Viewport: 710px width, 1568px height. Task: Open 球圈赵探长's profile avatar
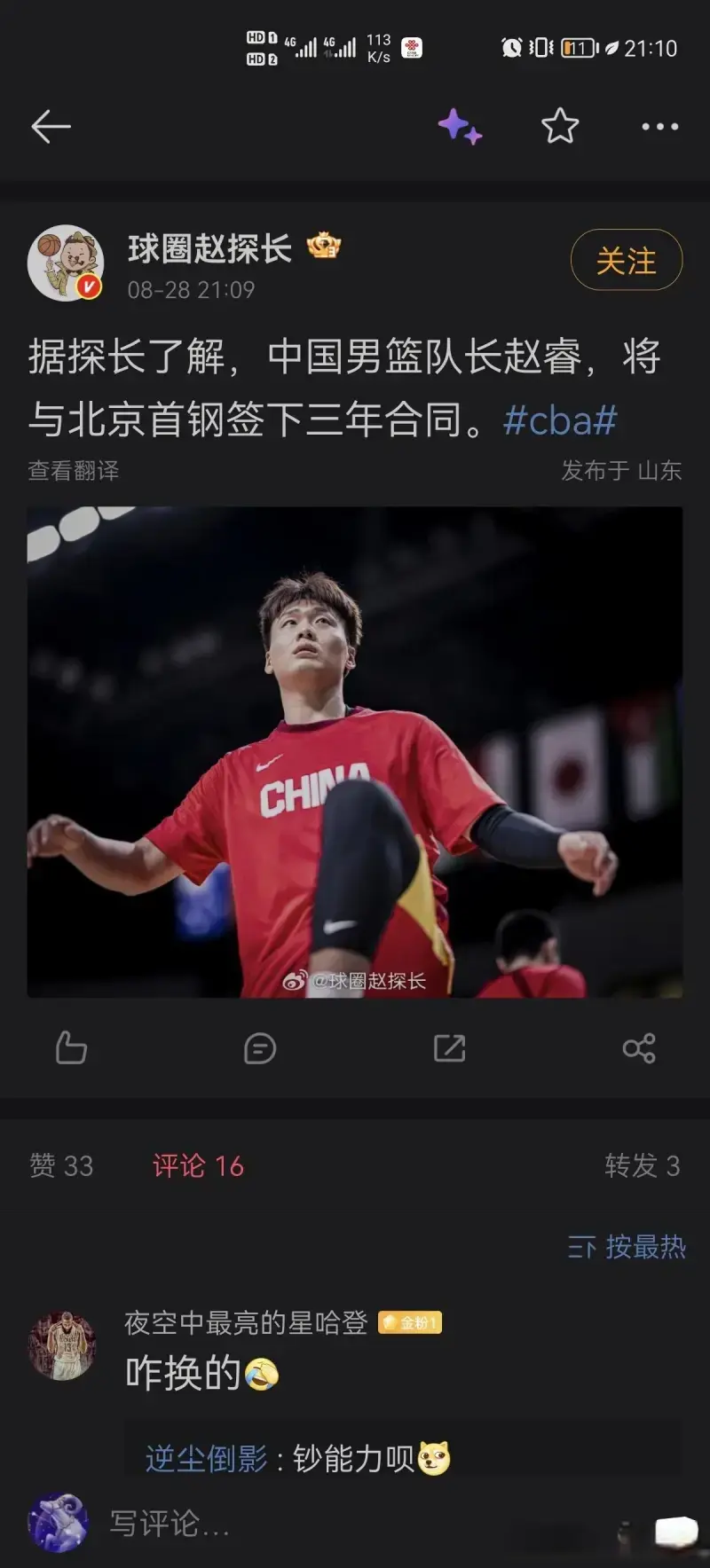[66, 263]
